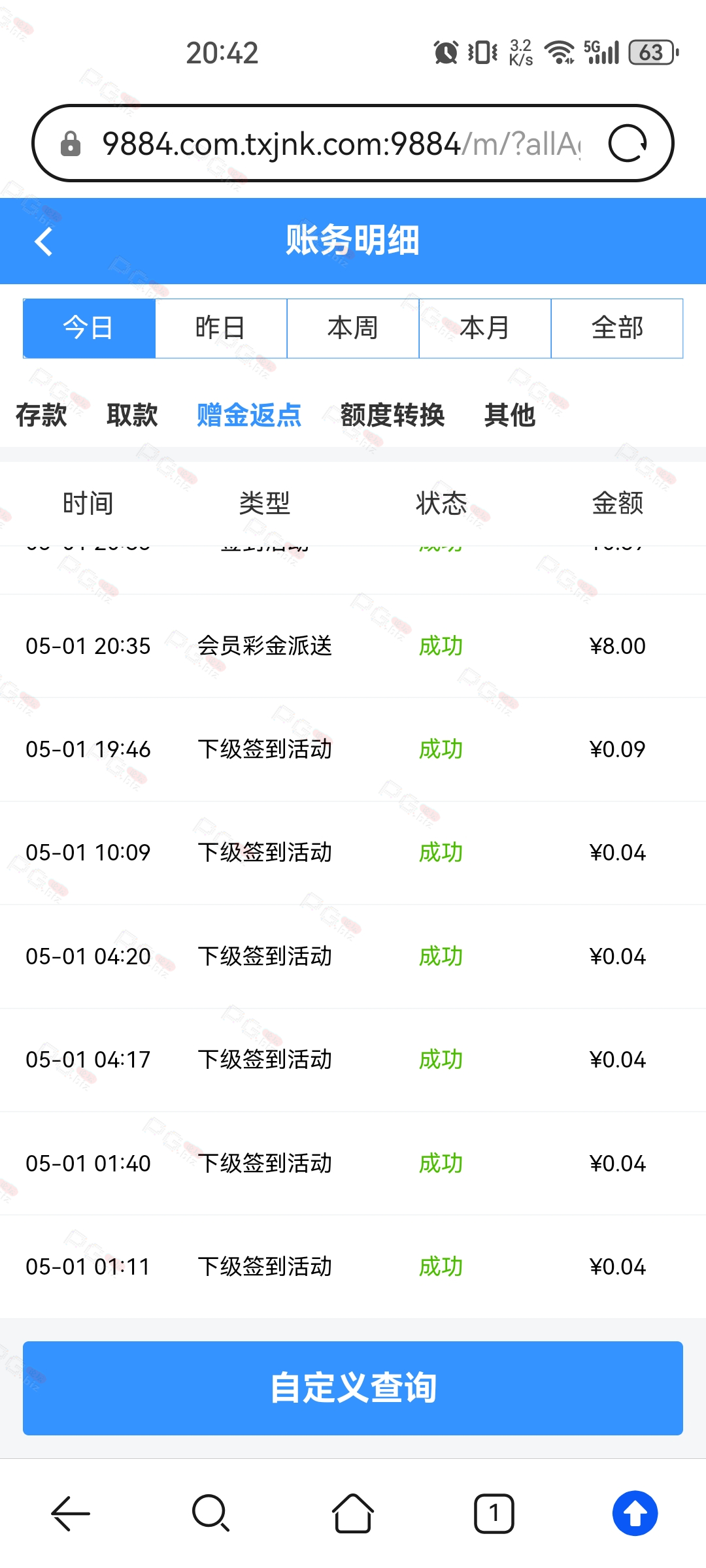Open browser search from bottom bar
The height and width of the screenshot is (1568, 706).
tap(211, 1513)
